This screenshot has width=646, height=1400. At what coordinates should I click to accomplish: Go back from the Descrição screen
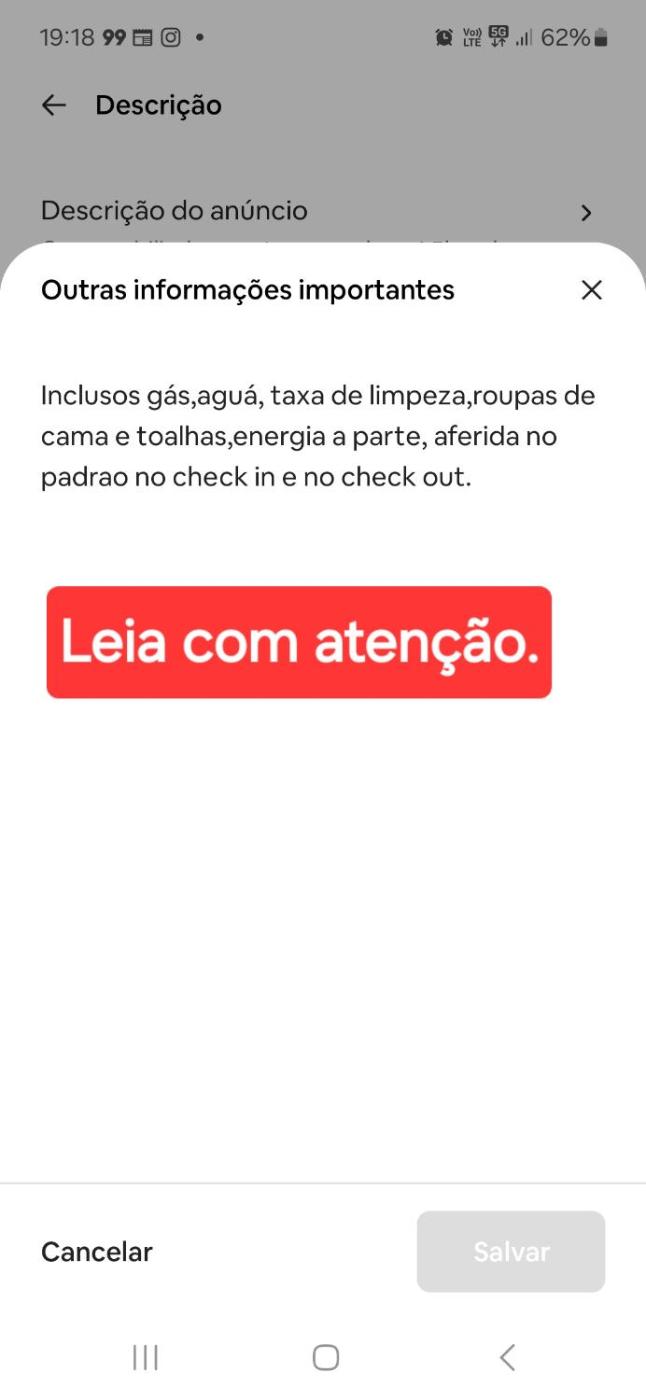click(x=53, y=105)
